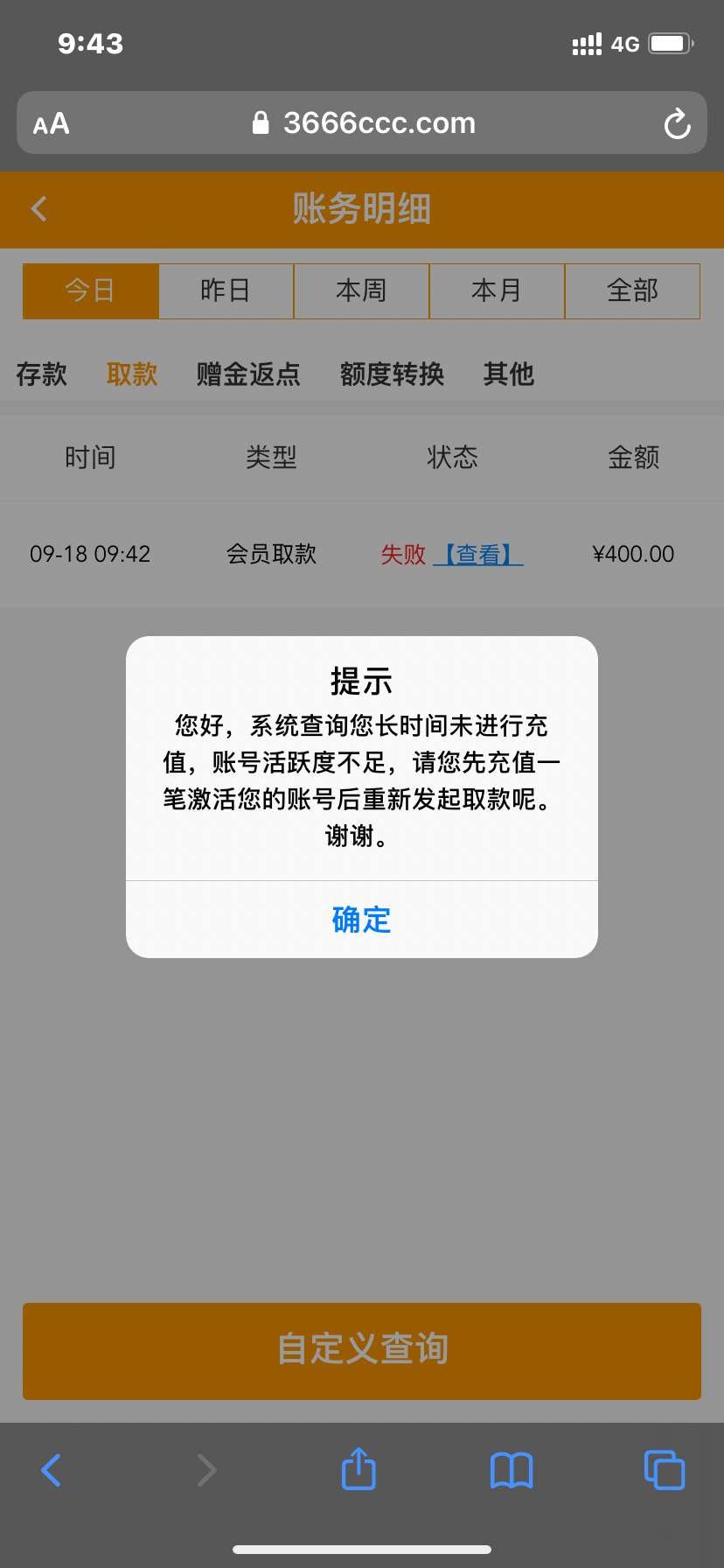Open Safari bookmarks

512,1470
